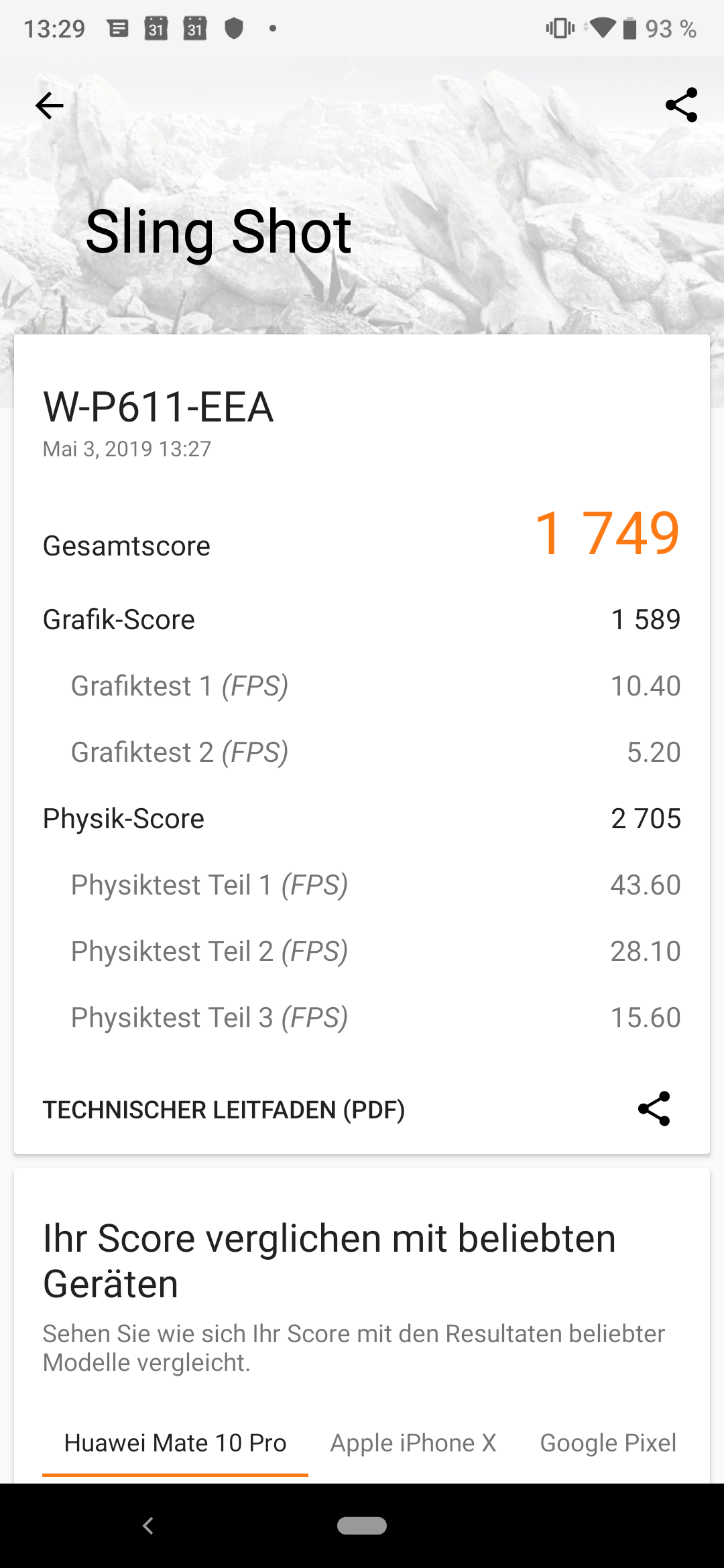Open Technischer Leitfaden (PDF)
The image size is (724, 1568).
pos(224,1110)
